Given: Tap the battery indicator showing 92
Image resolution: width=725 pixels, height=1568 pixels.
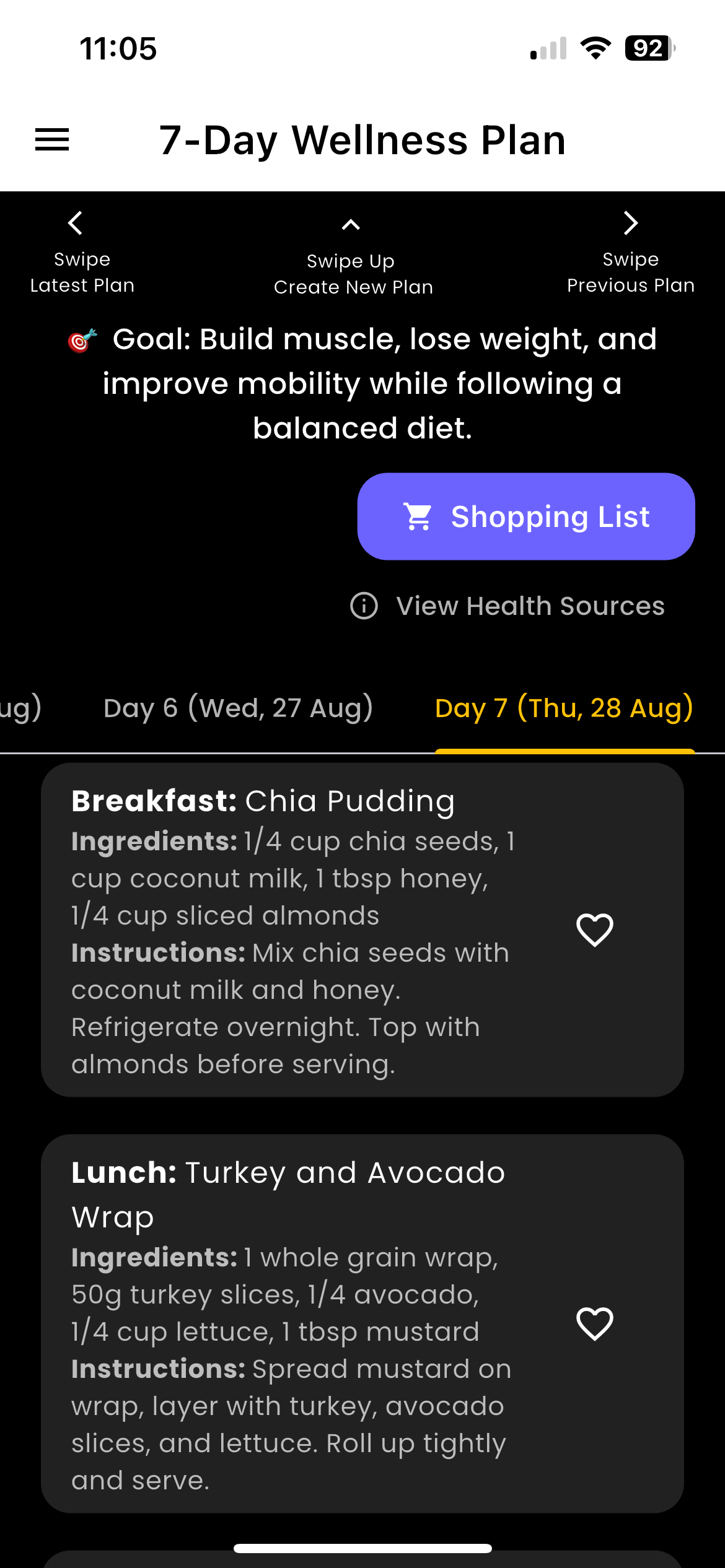Looking at the screenshot, I should click(x=647, y=48).
